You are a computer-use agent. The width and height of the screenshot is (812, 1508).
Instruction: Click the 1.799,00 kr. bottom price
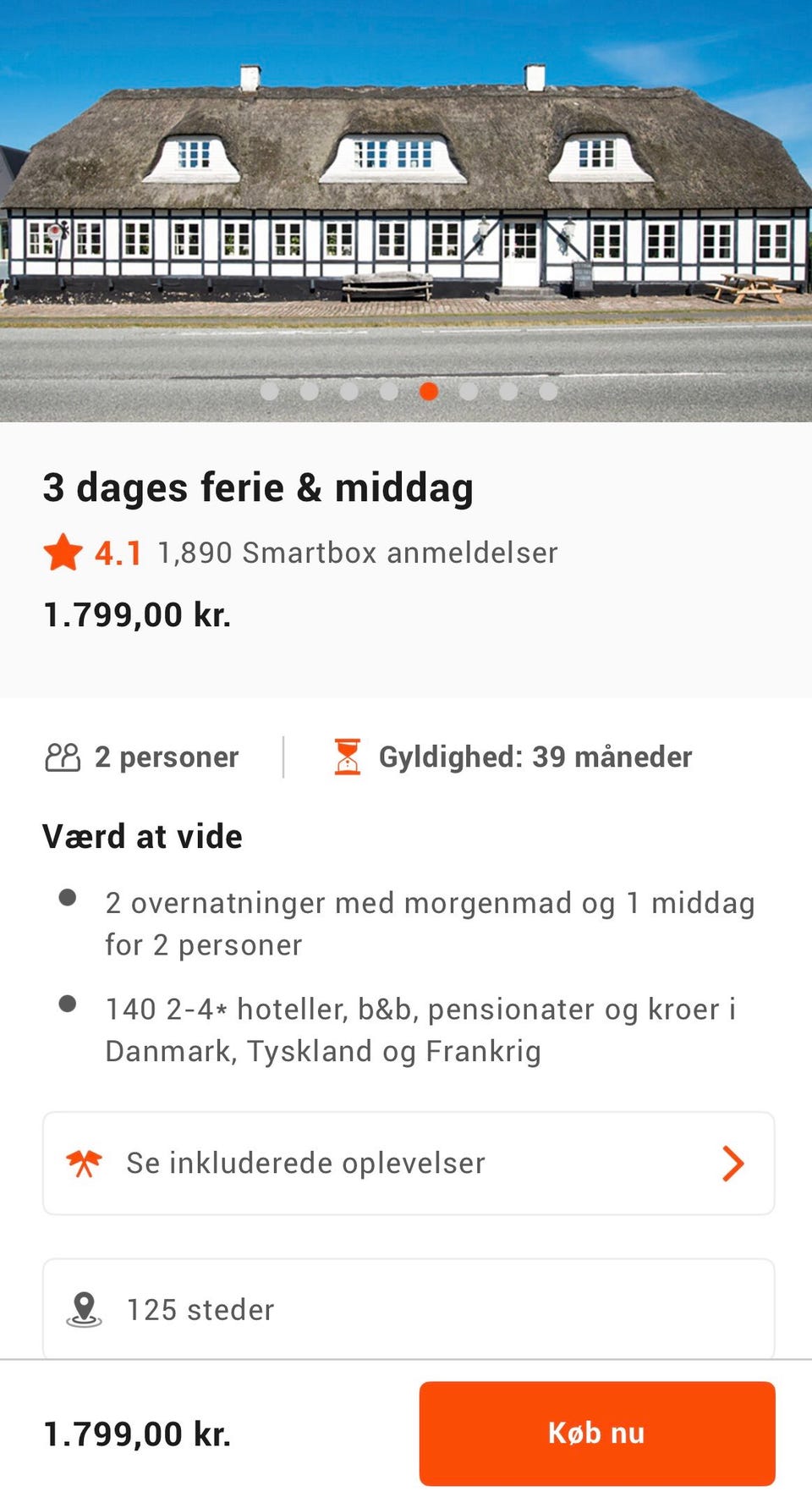137,1433
